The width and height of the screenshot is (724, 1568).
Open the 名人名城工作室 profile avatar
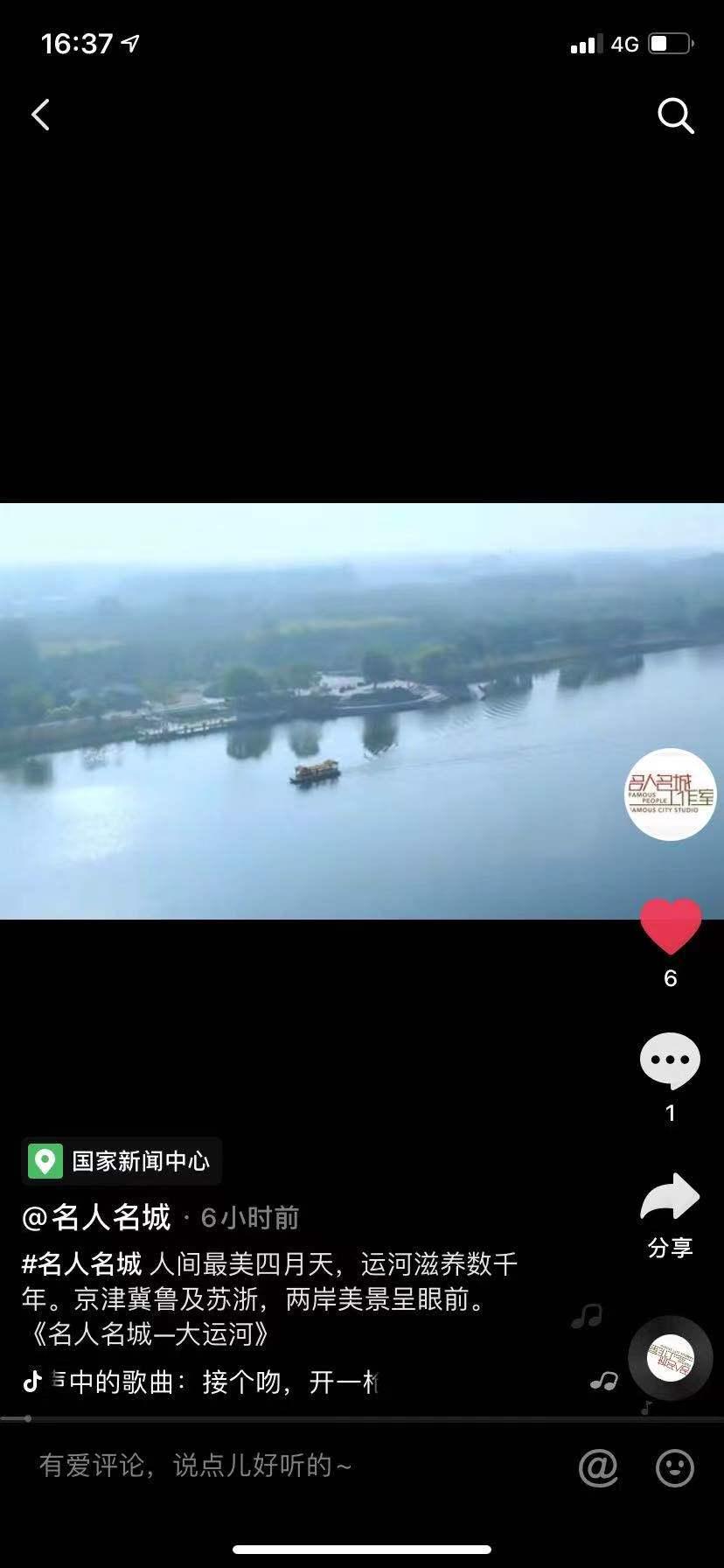670,794
